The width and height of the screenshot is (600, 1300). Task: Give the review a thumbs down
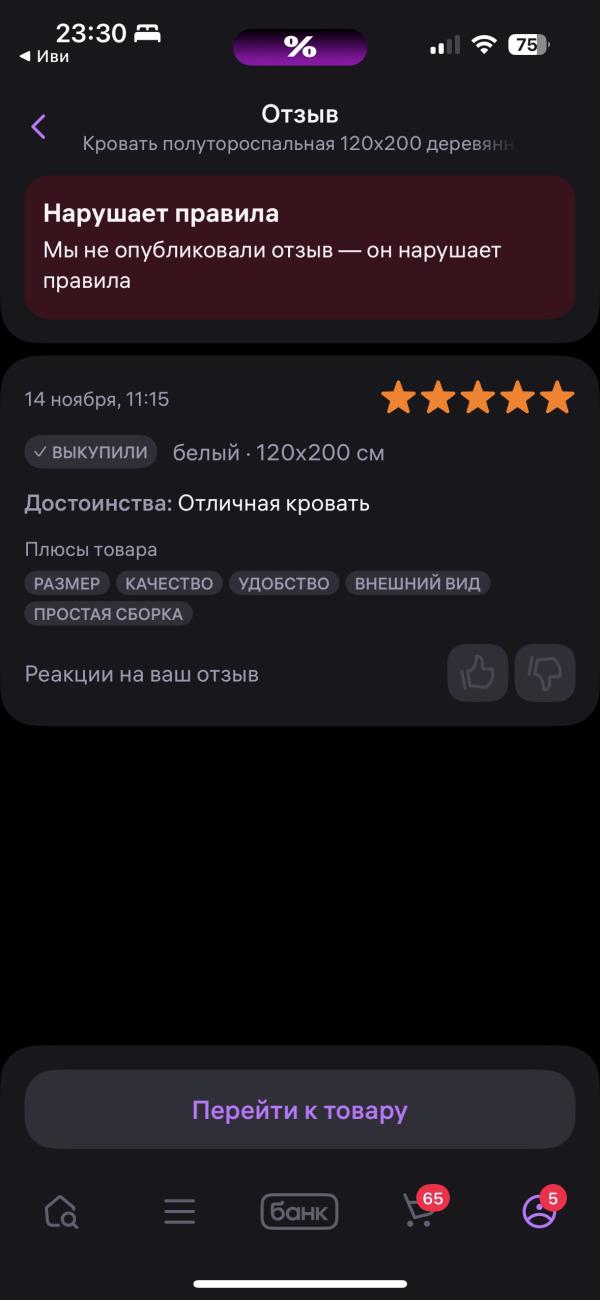pyautogui.click(x=545, y=673)
